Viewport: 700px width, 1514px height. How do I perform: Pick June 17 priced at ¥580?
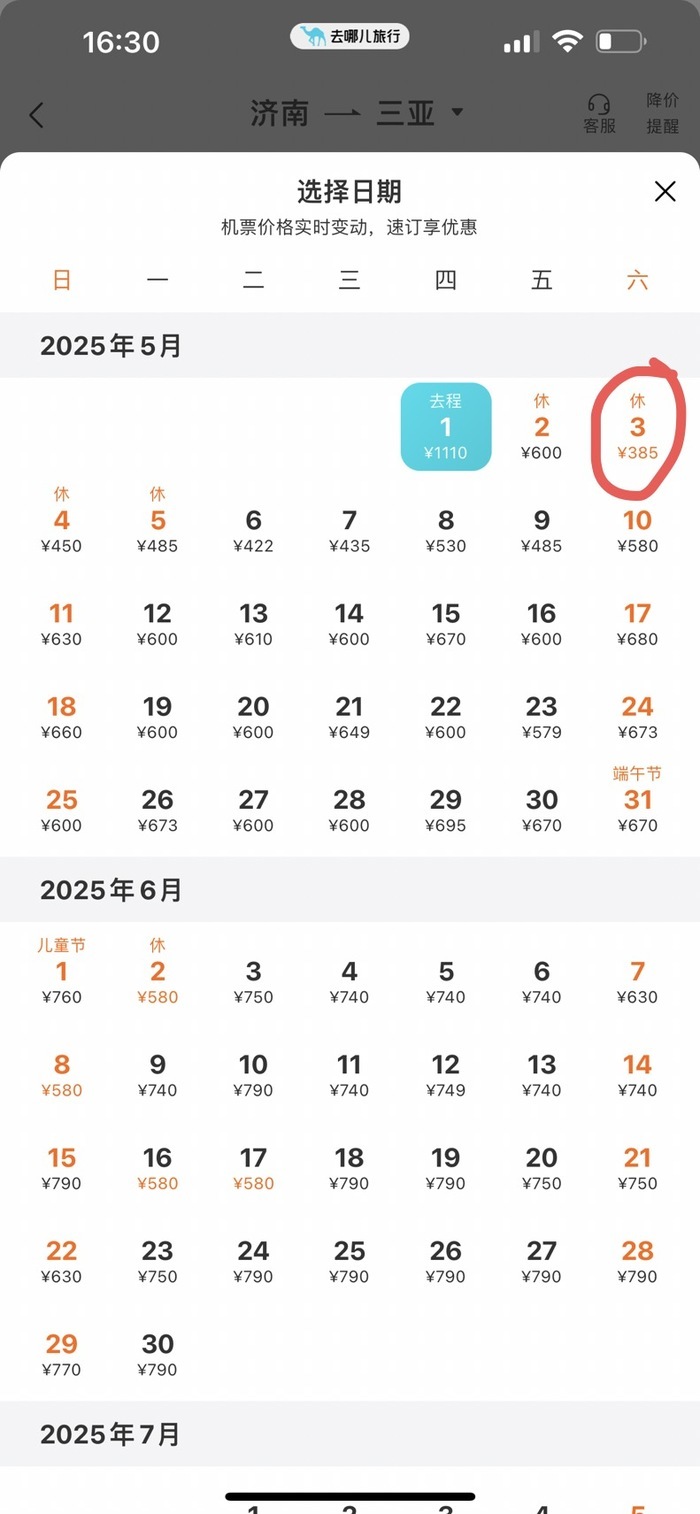tap(253, 1168)
